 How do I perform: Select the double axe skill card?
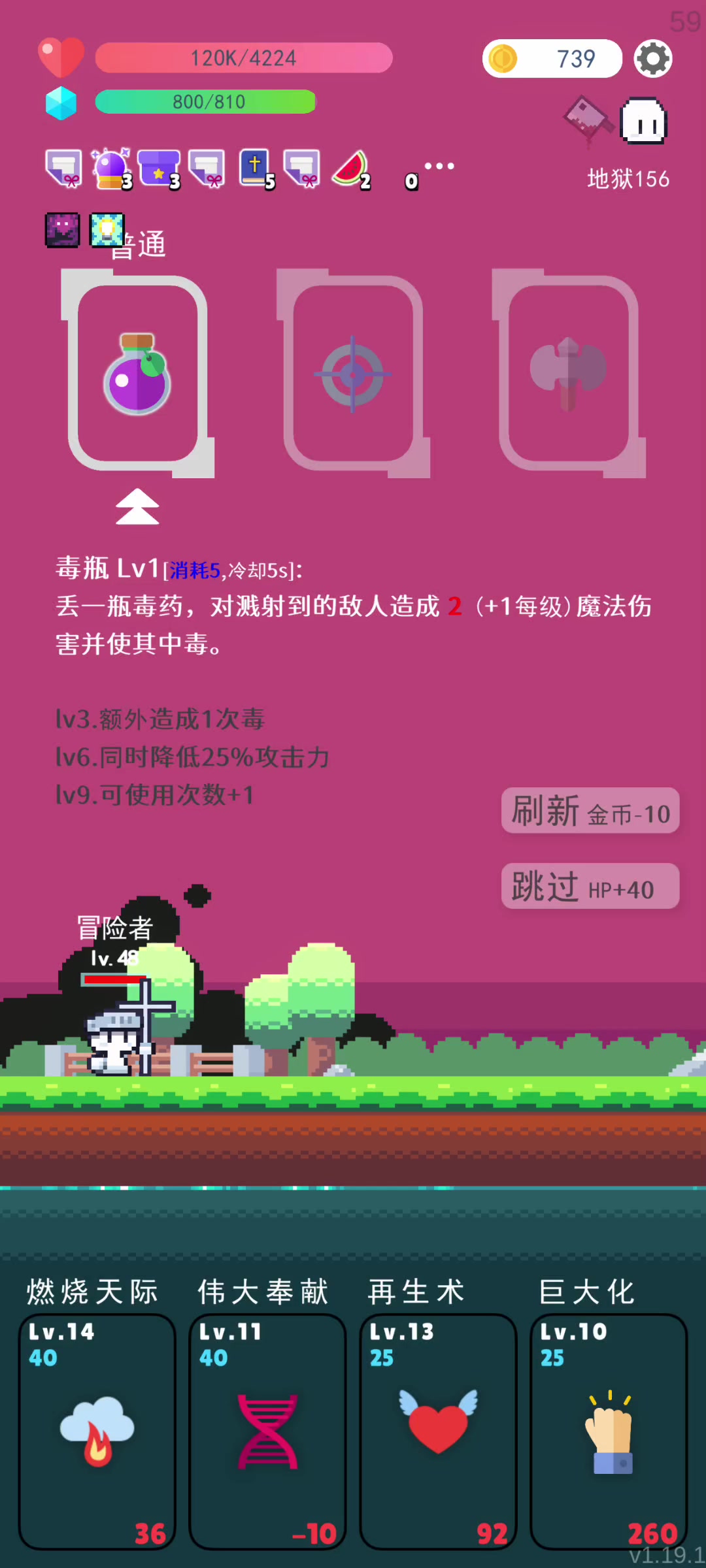pos(569,373)
